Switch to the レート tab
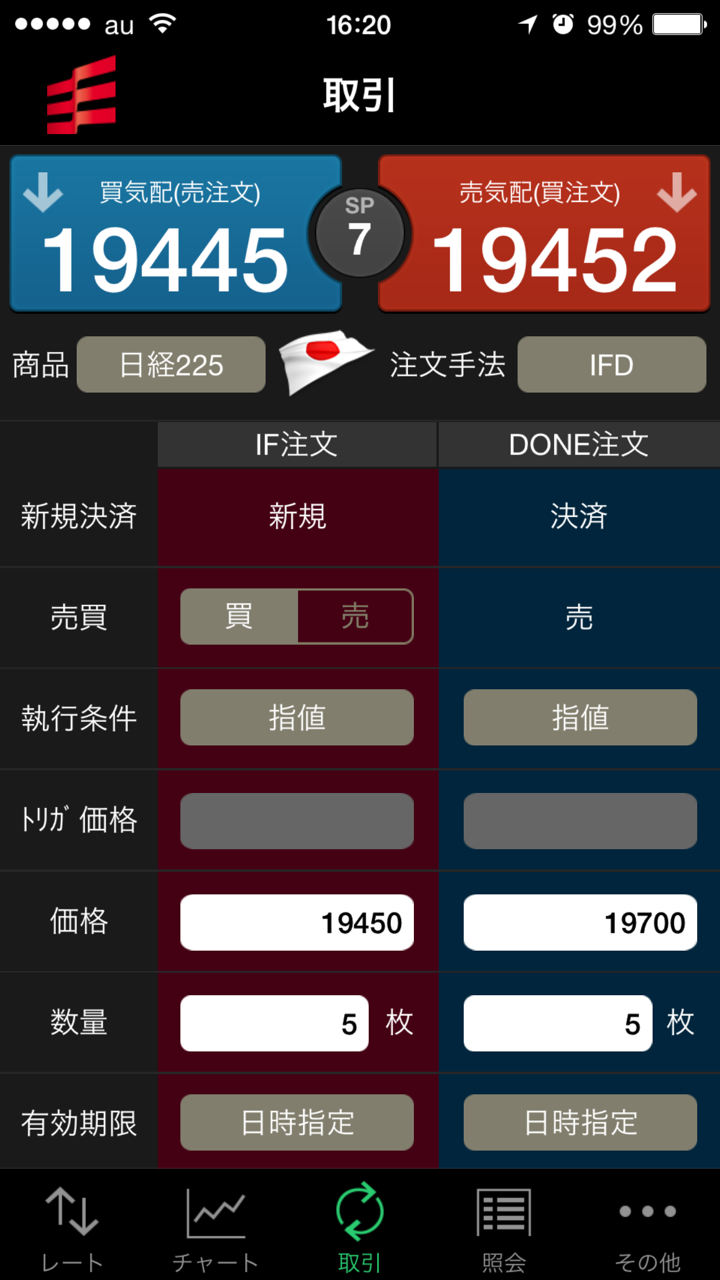 click(x=72, y=1227)
